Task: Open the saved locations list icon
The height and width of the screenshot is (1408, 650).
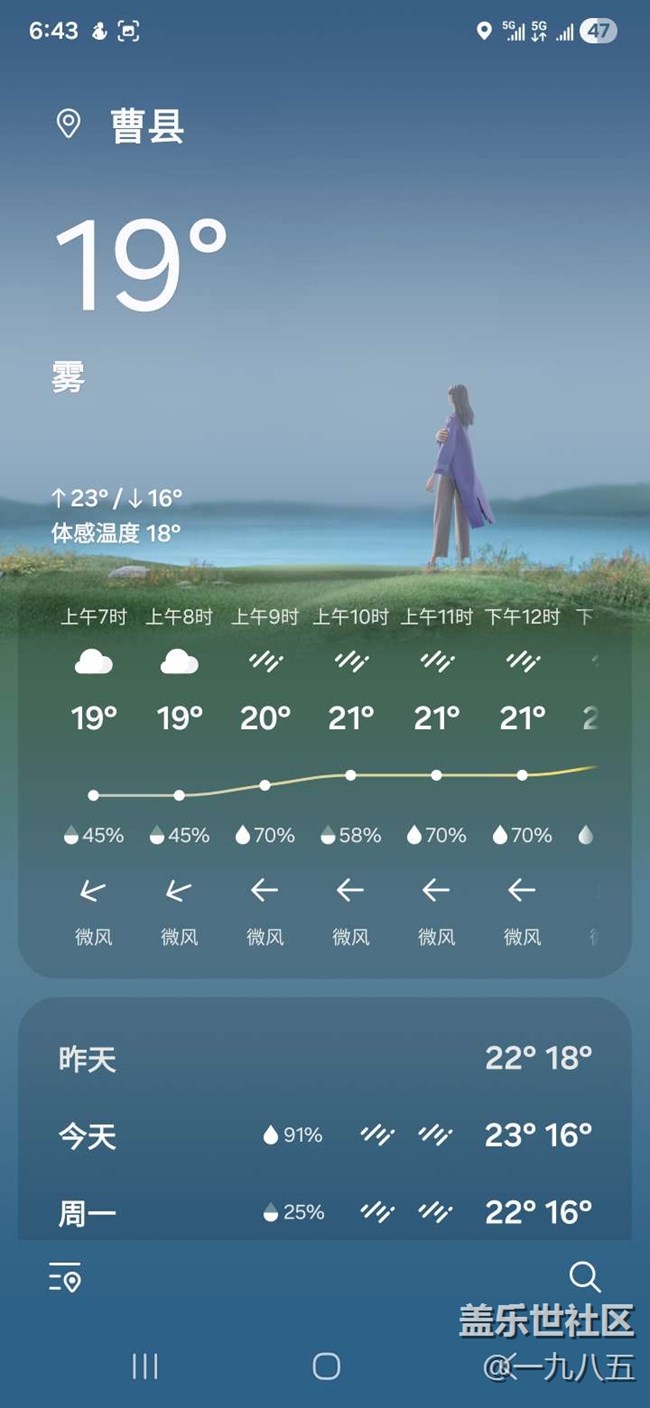Action: pos(65,1277)
